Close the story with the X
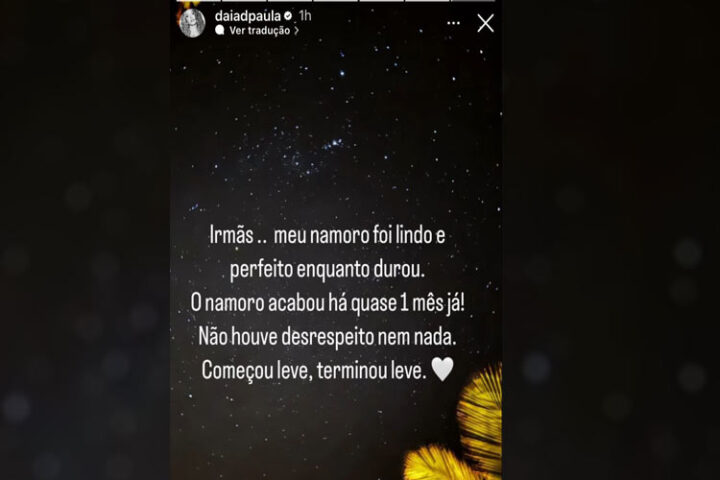720x480 pixels. click(x=485, y=23)
